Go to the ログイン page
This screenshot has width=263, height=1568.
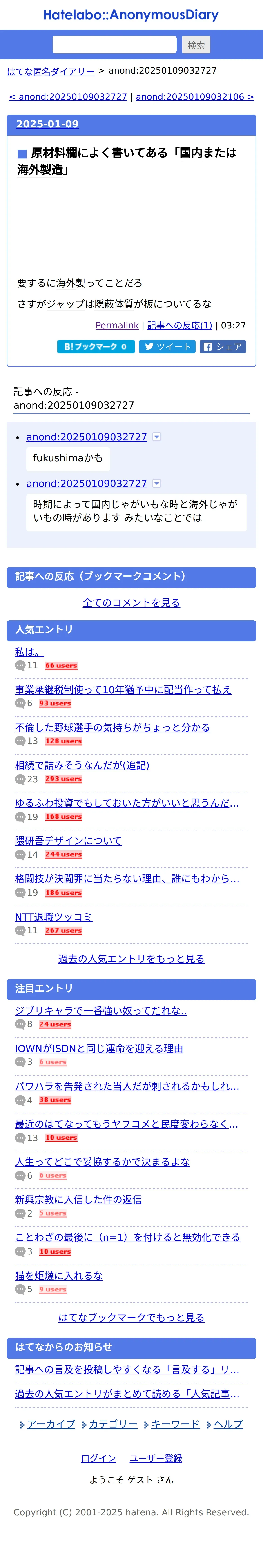coord(99,1459)
